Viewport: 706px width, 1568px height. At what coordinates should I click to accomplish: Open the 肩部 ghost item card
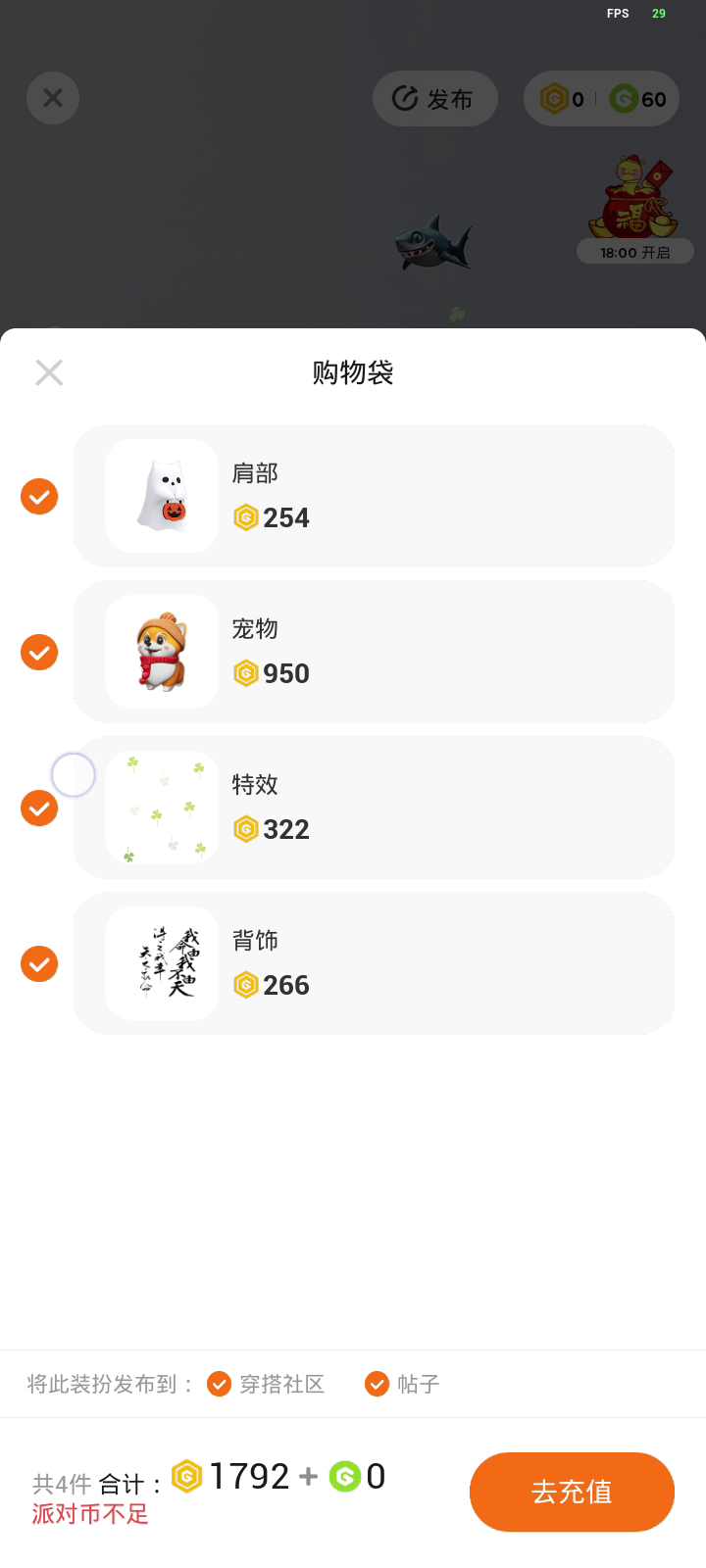coord(374,496)
